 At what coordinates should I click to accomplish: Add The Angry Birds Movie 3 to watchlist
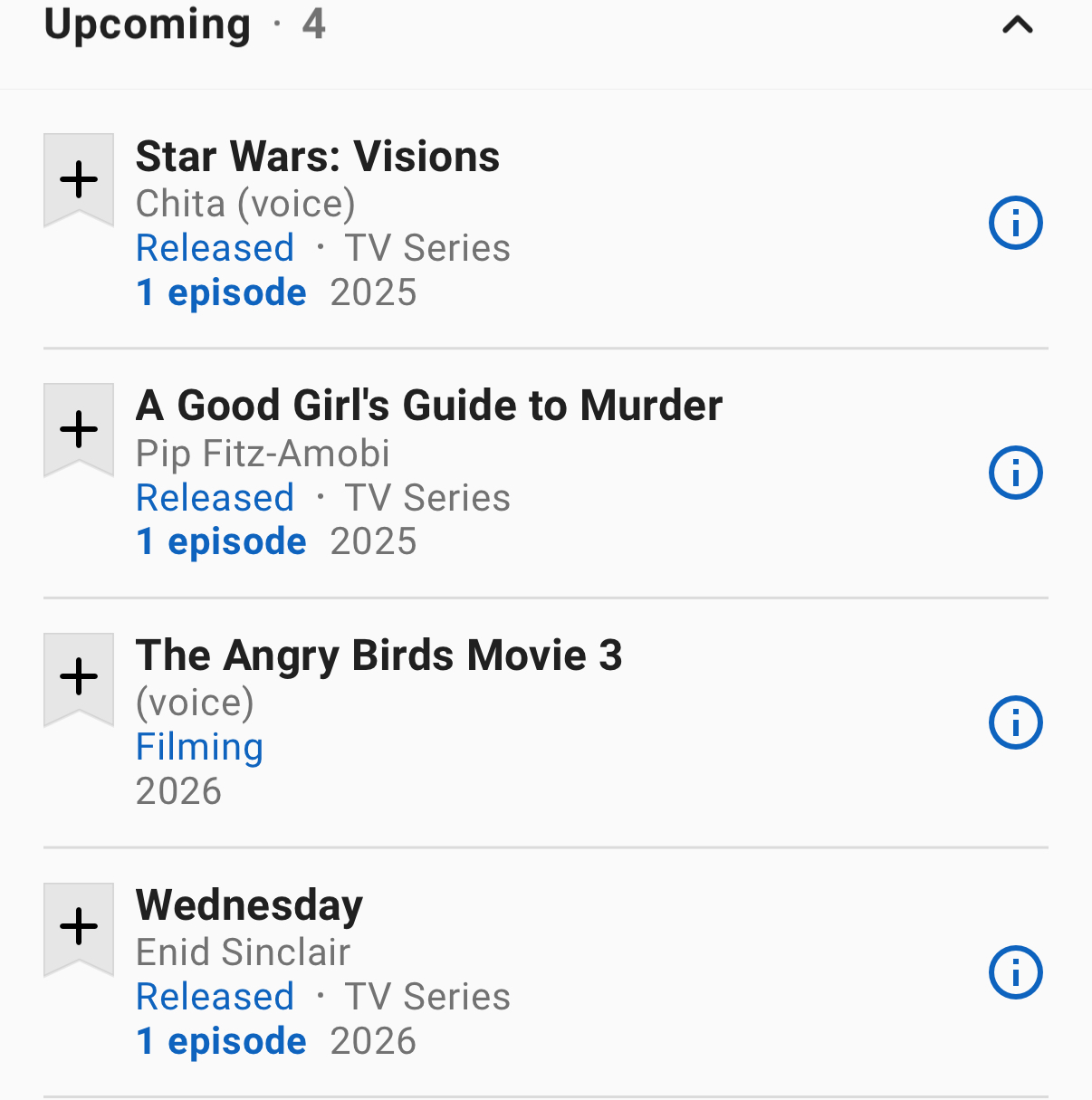79,678
